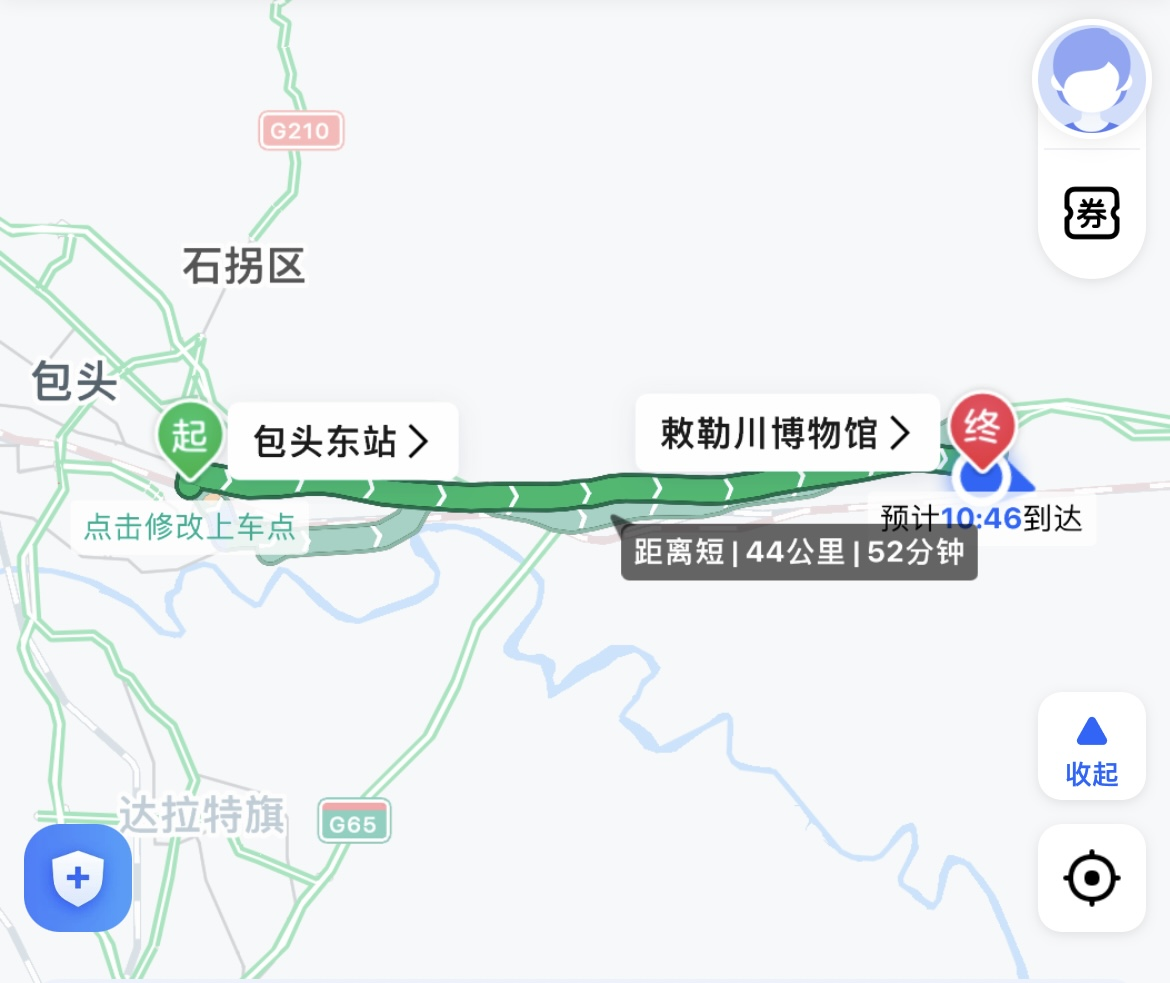
Task: Open the coupon (券) icon
Action: [x=1091, y=213]
